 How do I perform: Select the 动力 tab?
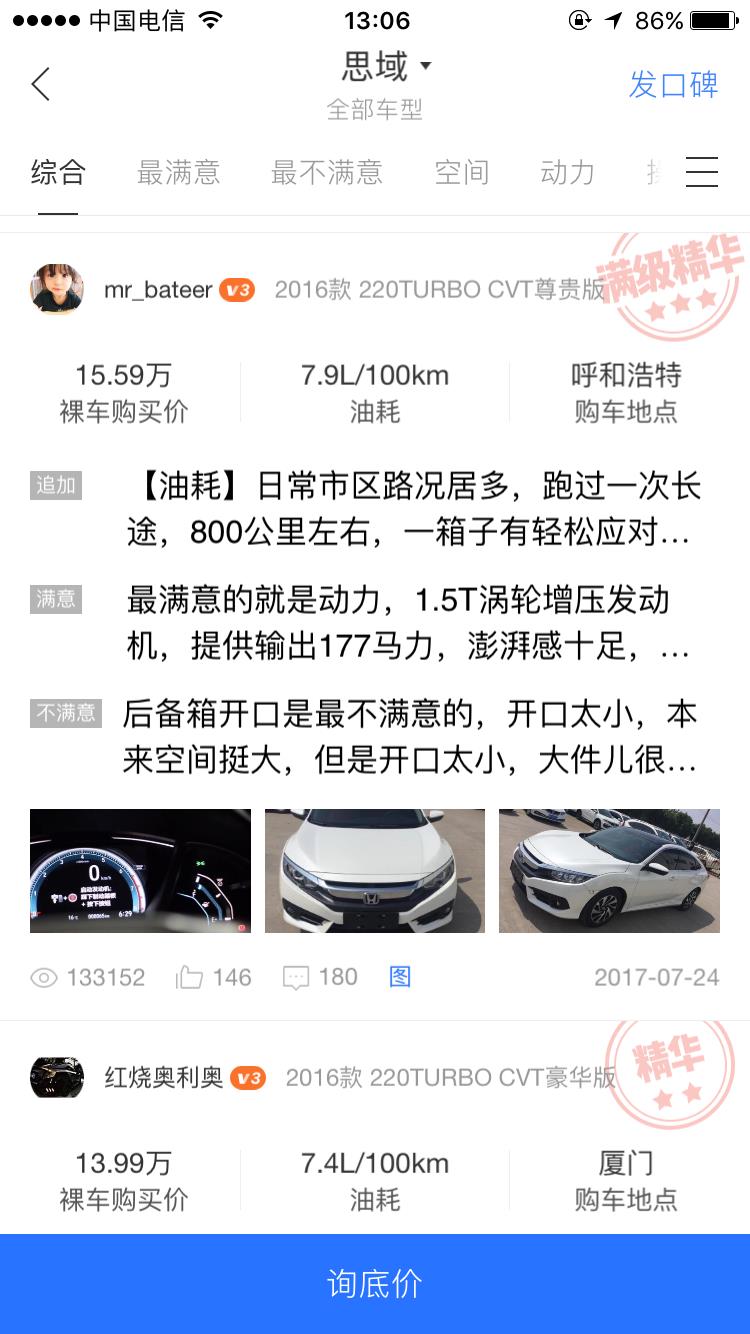click(x=567, y=172)
